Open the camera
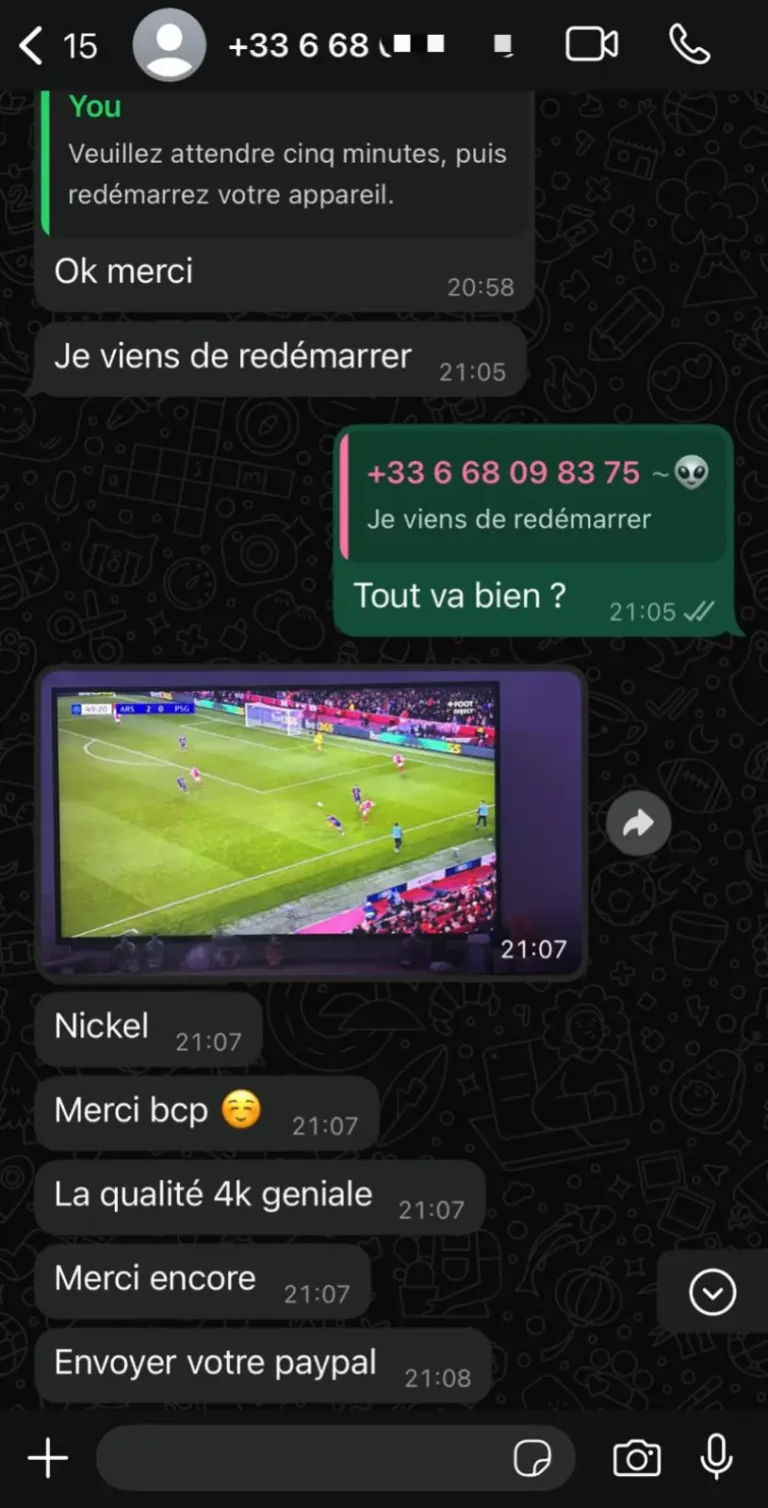Viewport: 768px width, 1508px height. (x=636, y=1458)
